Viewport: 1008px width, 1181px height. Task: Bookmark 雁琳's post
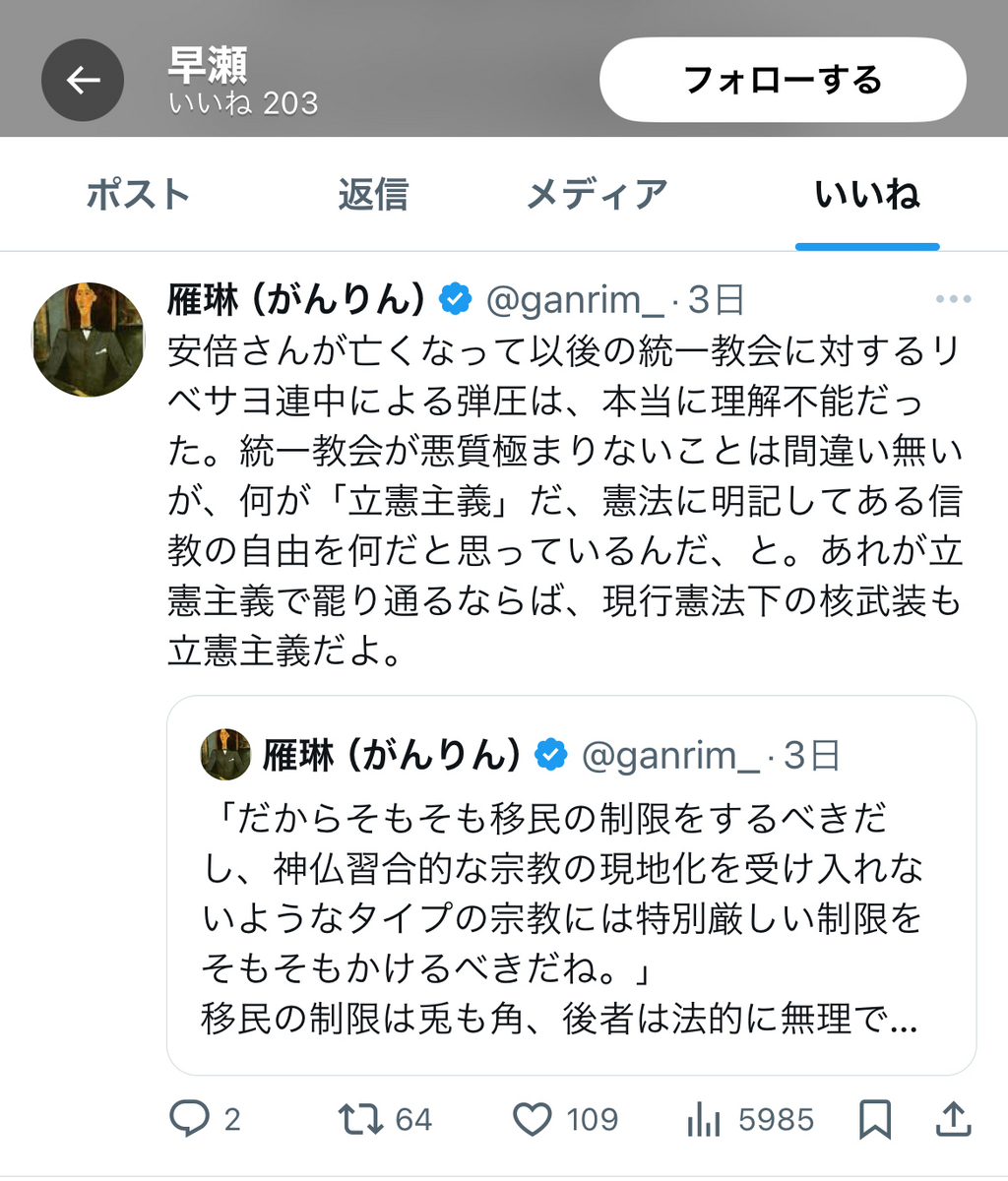[x=875, y=1119]
